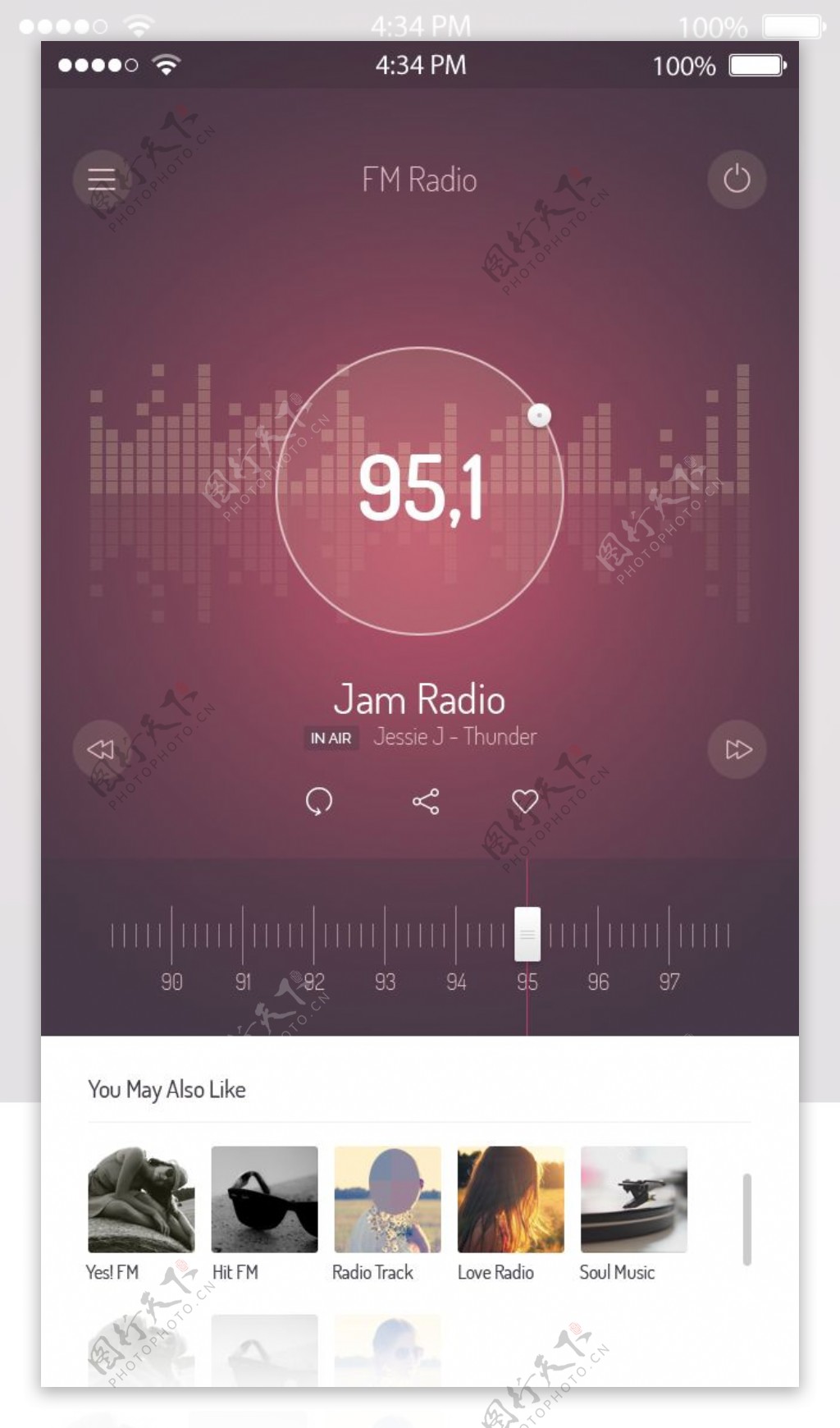Skip to the previous station

pos(101,749)
